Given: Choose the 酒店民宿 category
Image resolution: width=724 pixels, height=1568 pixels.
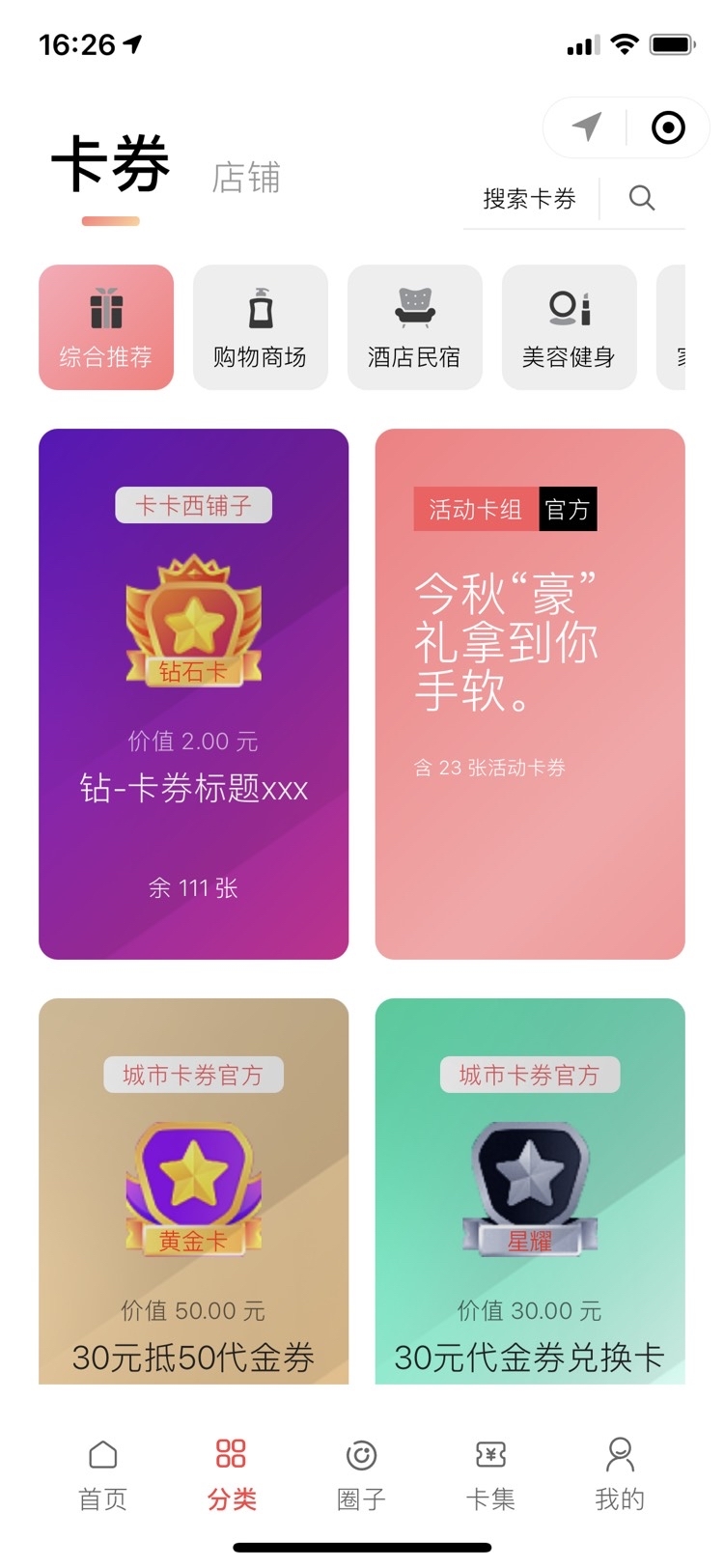Looking at the screenshot, I should [415, 327].
